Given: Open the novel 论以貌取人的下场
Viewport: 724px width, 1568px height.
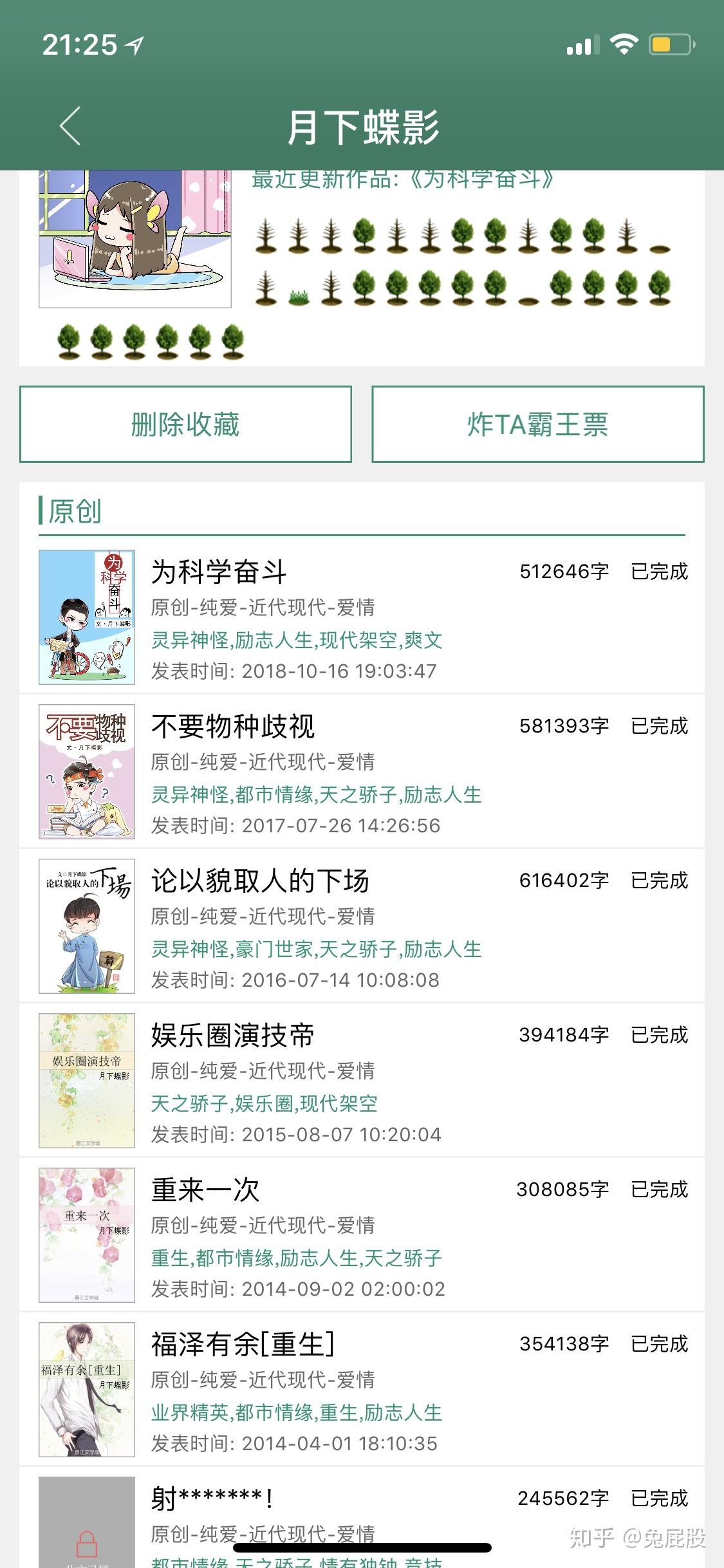Looking at the screenshot, I should point(260,881).
